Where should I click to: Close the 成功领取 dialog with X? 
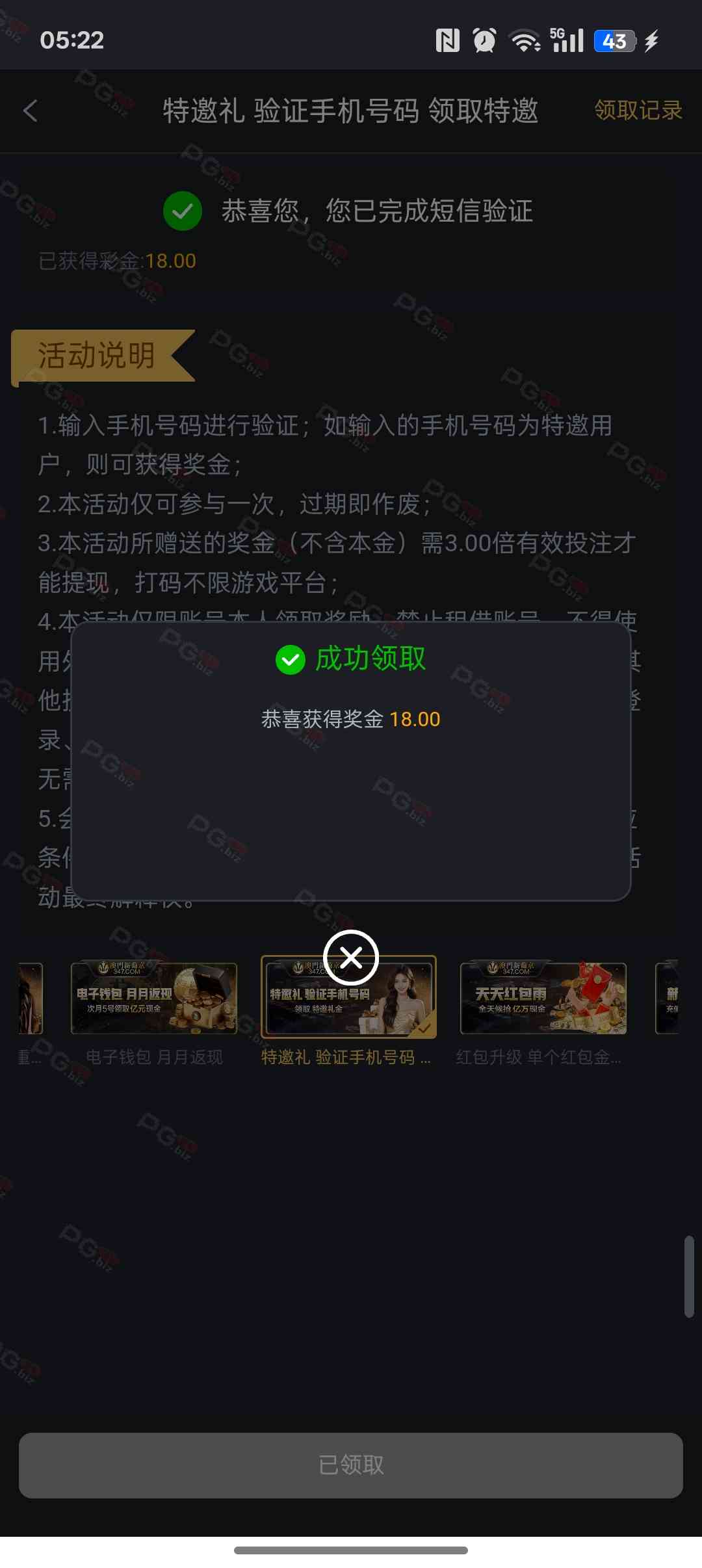point(351,958)
